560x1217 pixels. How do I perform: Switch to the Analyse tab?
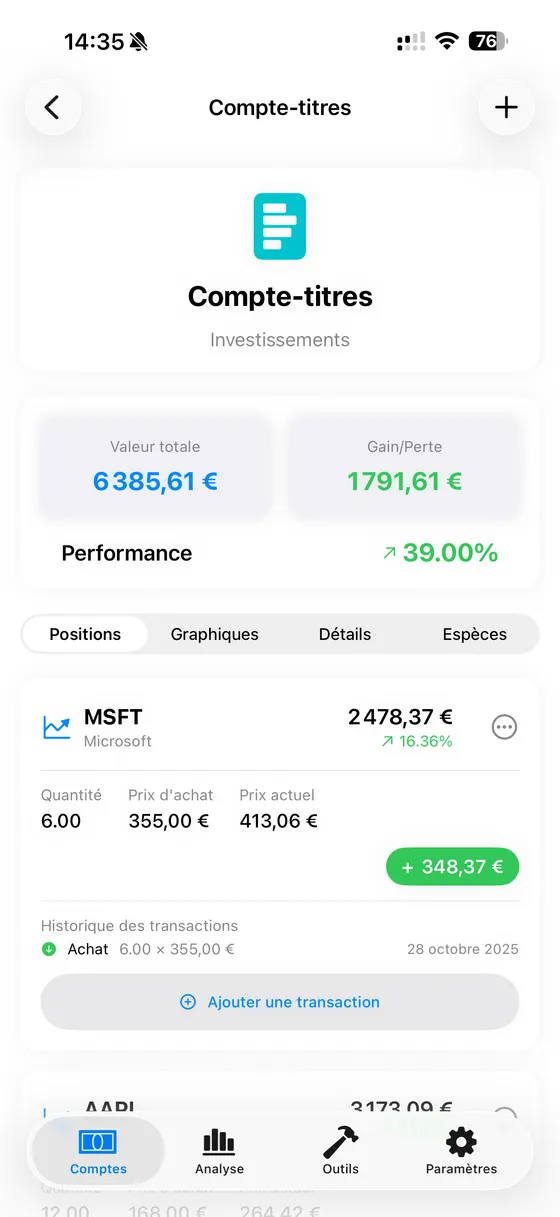(219, 1152)
